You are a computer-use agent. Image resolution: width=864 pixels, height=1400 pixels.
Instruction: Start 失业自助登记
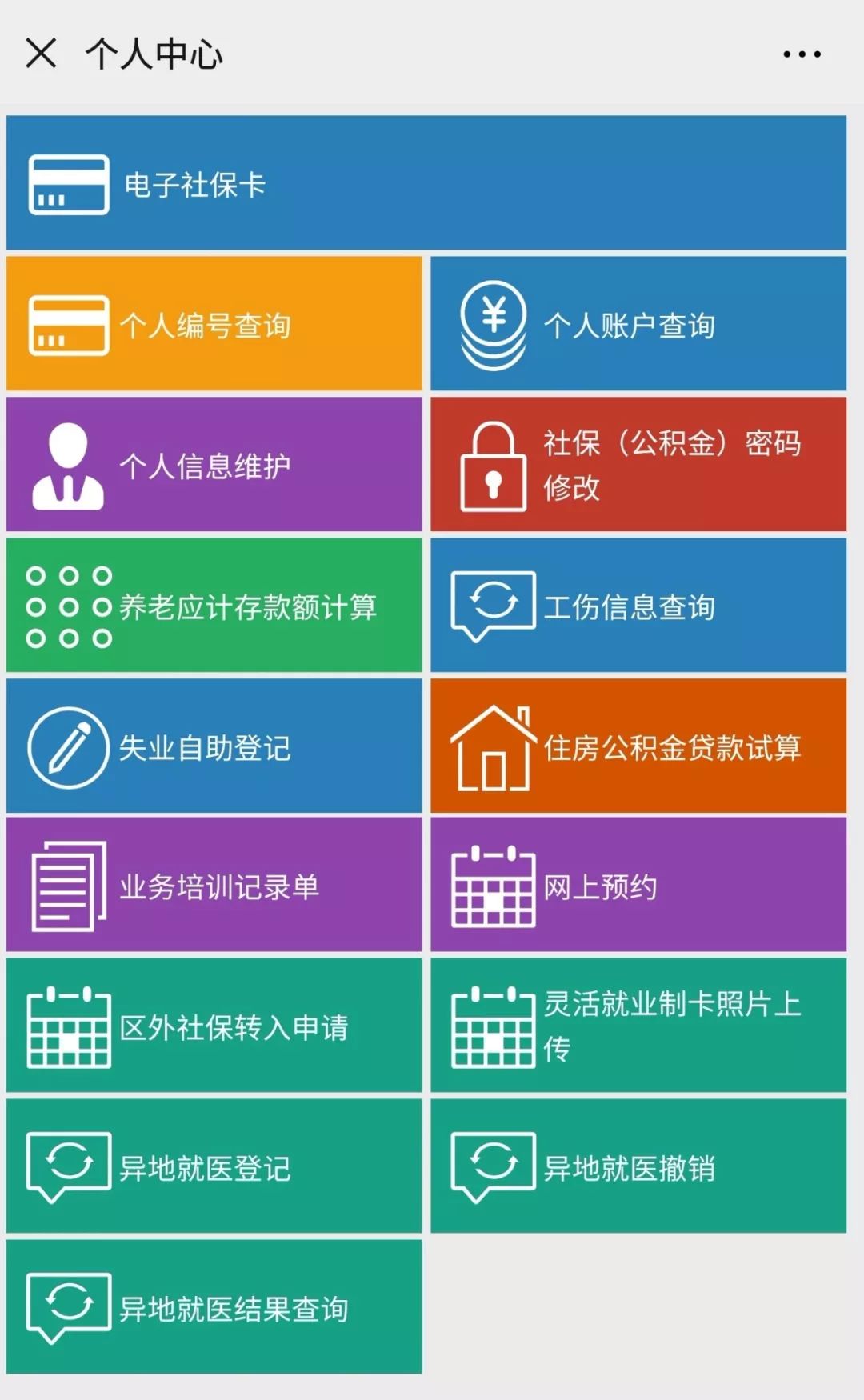(x=214, y=746)
